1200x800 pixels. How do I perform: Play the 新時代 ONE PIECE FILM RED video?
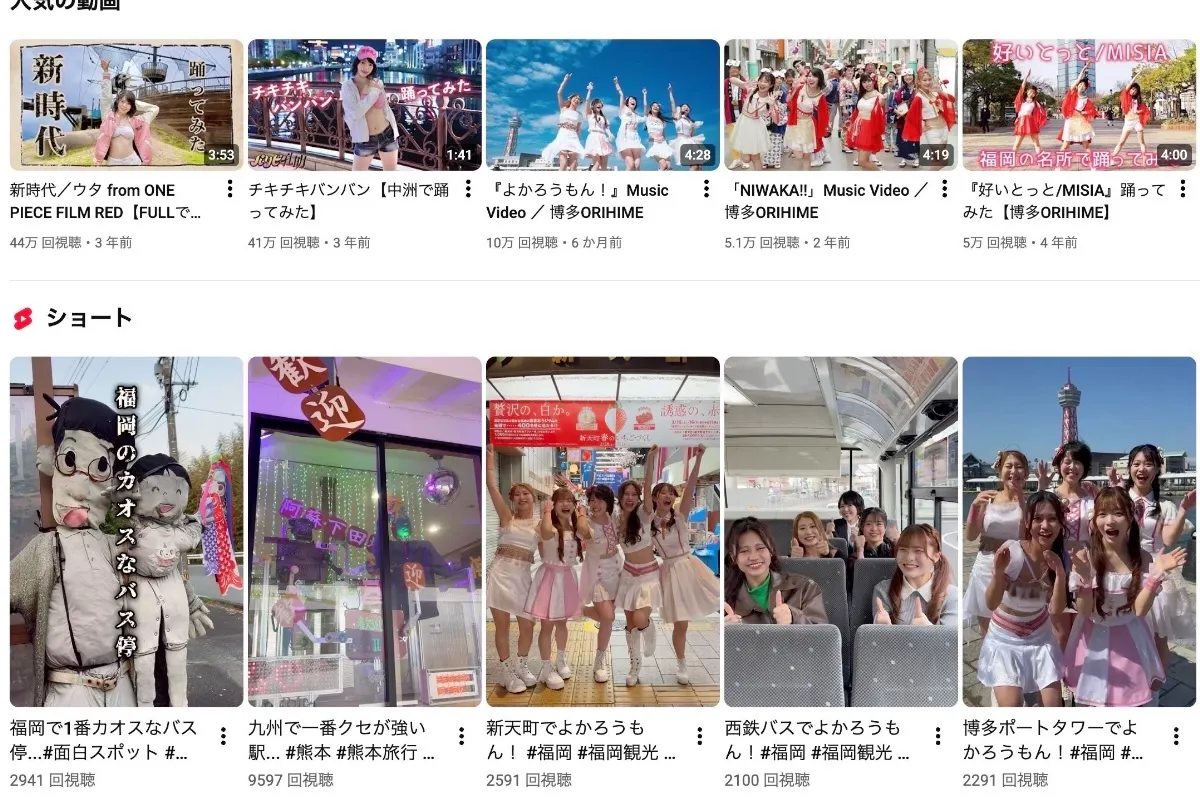pos(126,105)
